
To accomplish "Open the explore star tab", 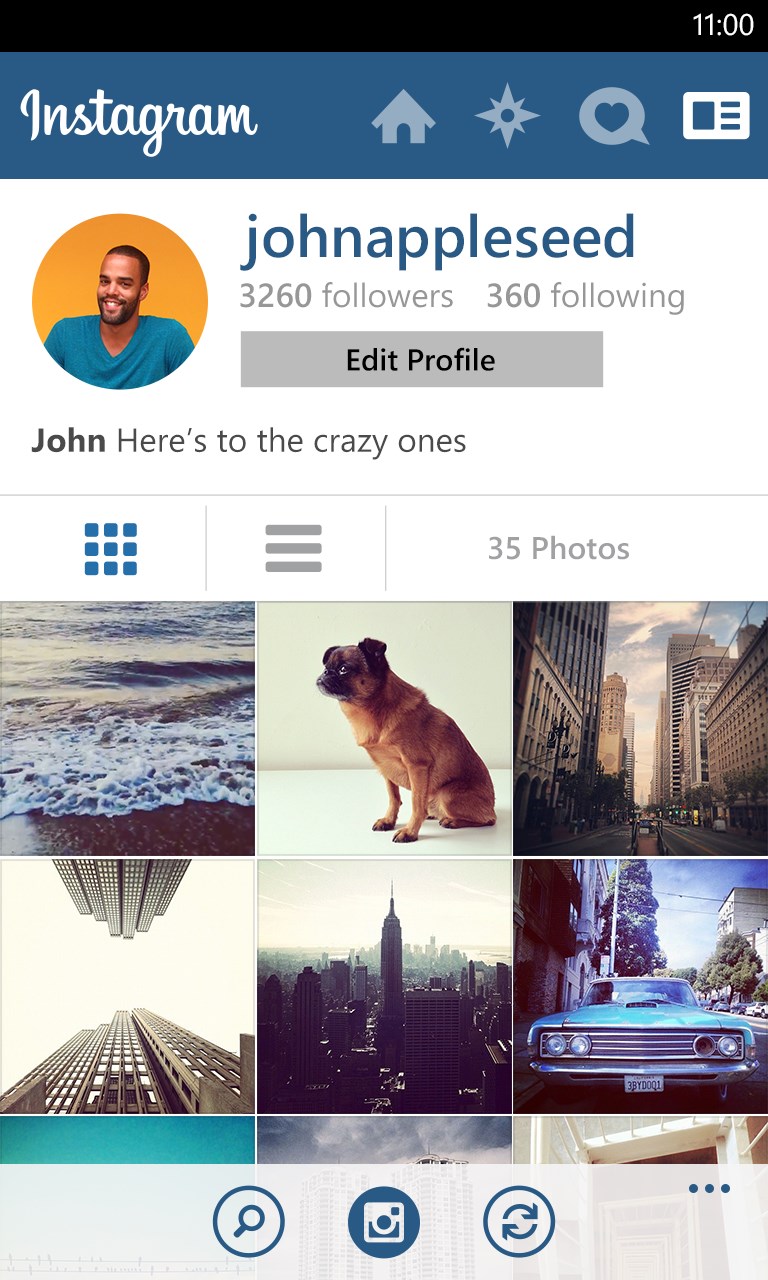I will coord(507,115).
